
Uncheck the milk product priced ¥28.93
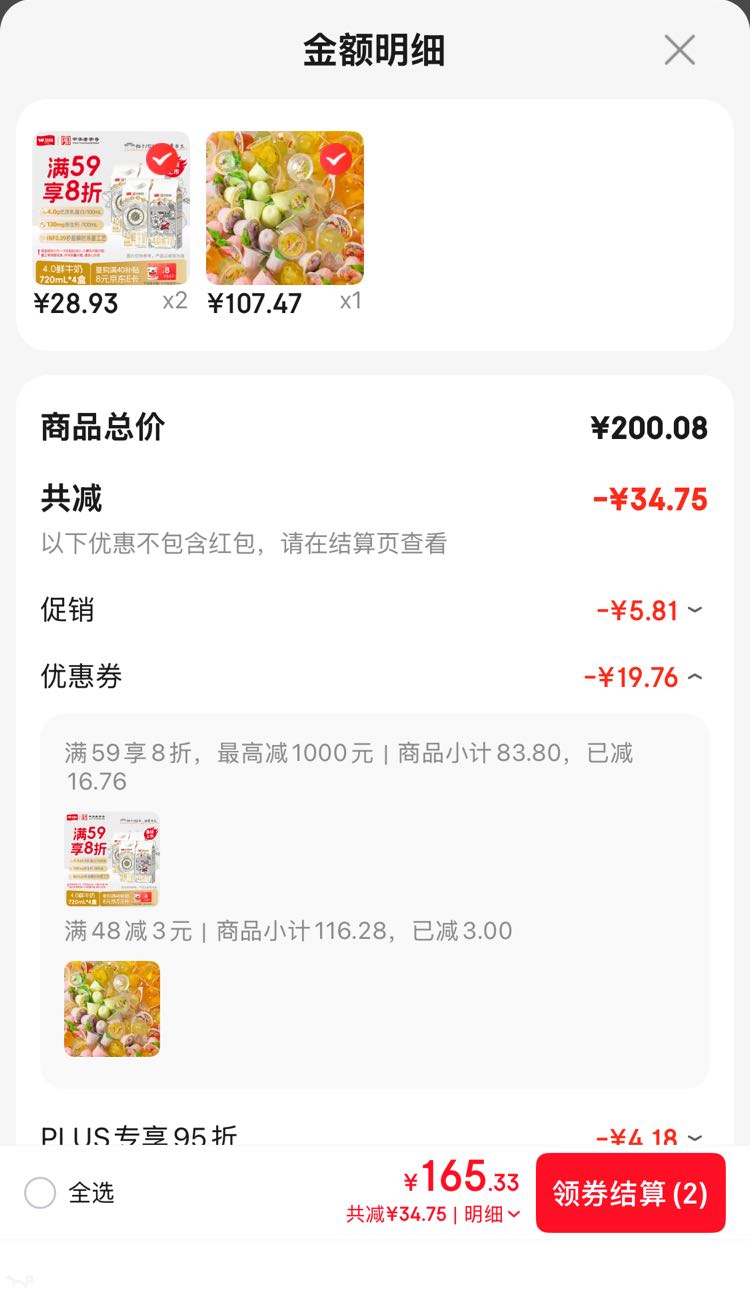tap(162, 158)
